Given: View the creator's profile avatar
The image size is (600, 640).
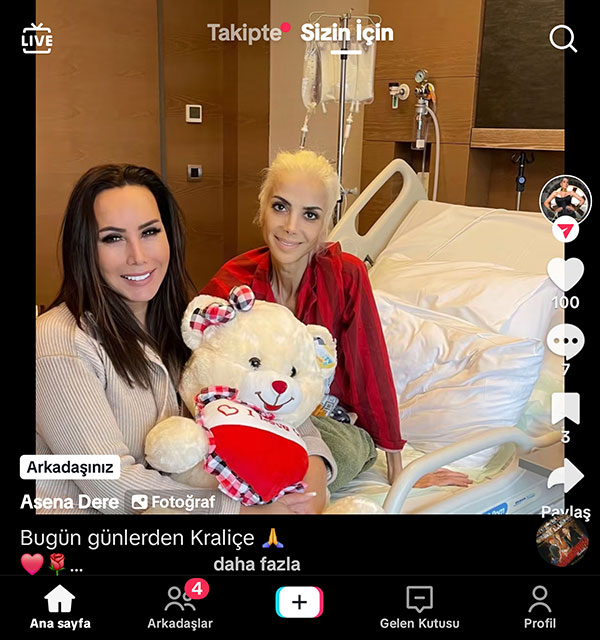Looking at the screenshot, I should pyautogui.click(x=564, y=201).
